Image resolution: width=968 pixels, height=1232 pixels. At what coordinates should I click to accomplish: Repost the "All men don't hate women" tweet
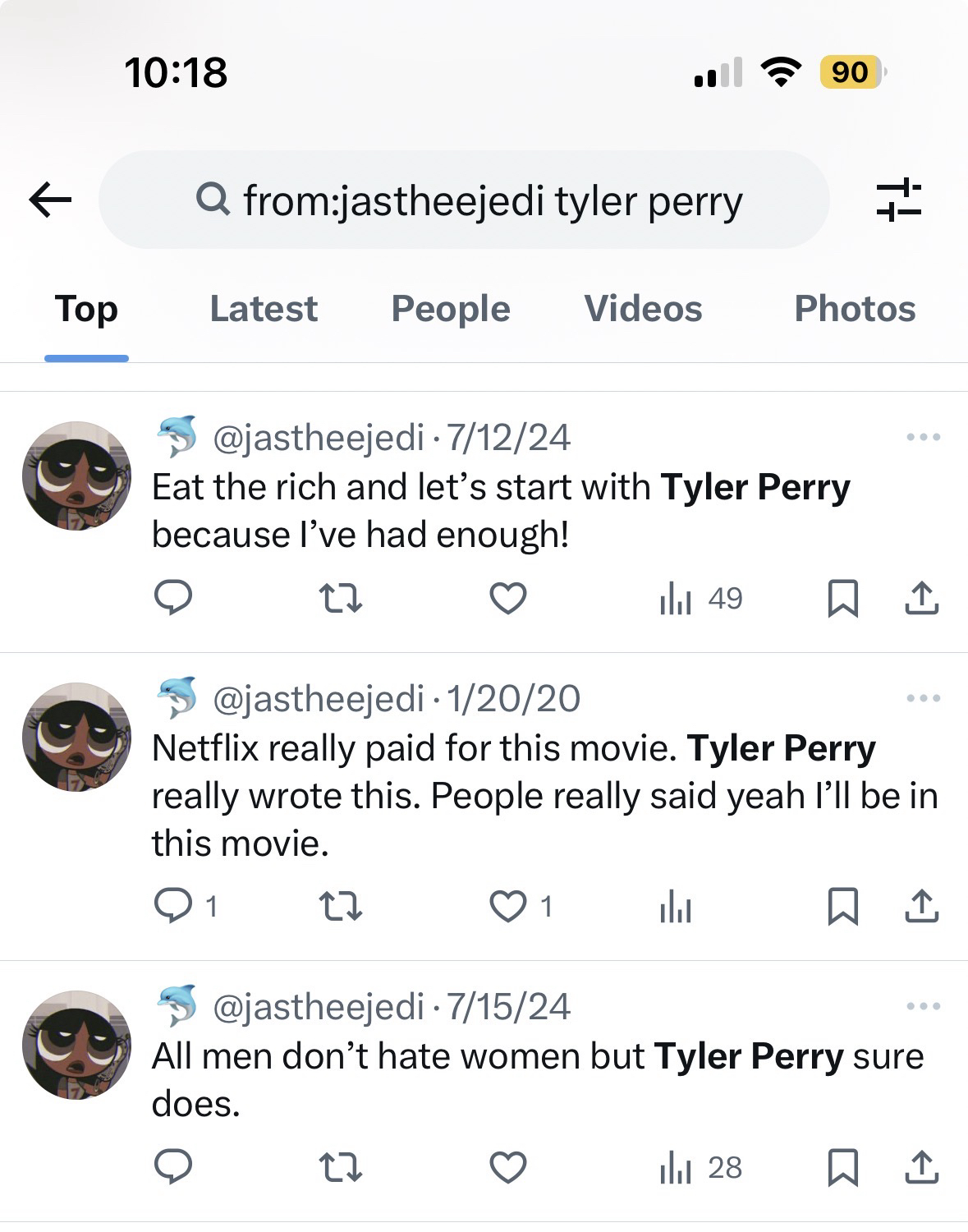340,1167
